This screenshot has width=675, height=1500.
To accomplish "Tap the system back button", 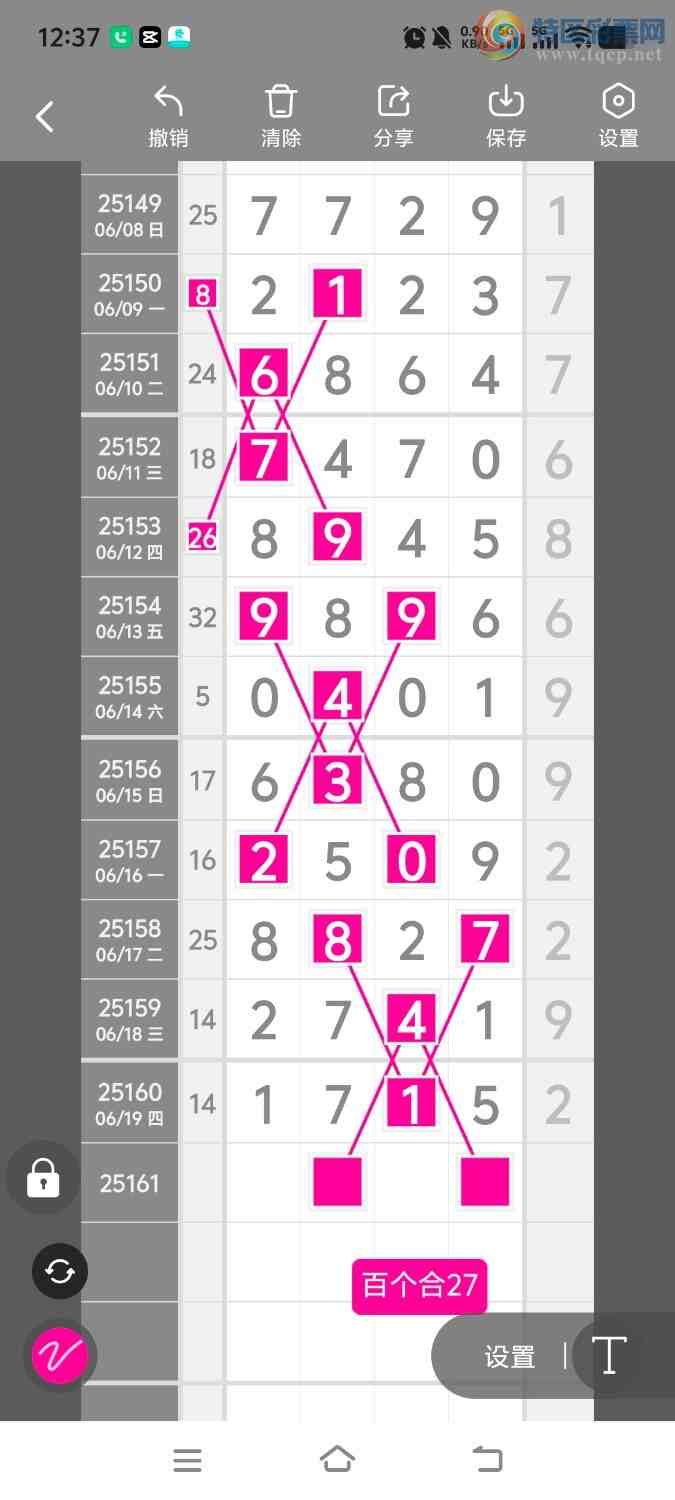I will (487, 1460).
